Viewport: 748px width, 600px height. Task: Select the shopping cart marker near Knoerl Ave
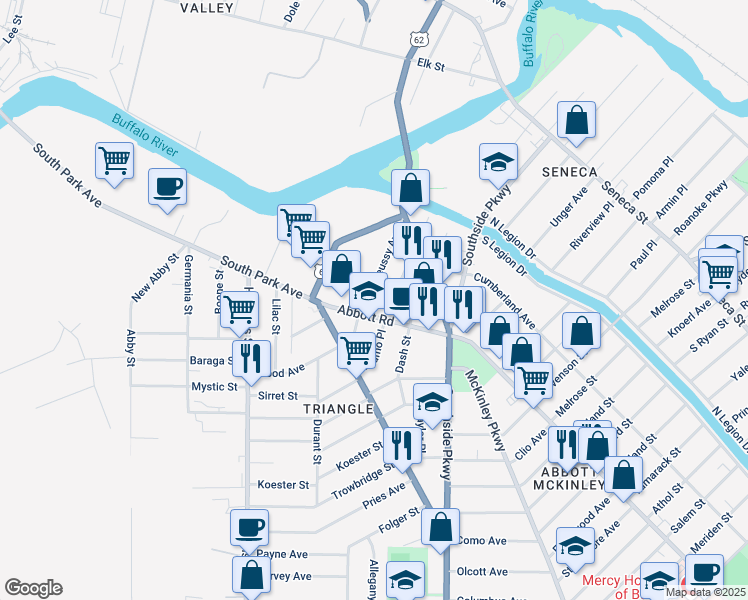[x=718, y=275]
